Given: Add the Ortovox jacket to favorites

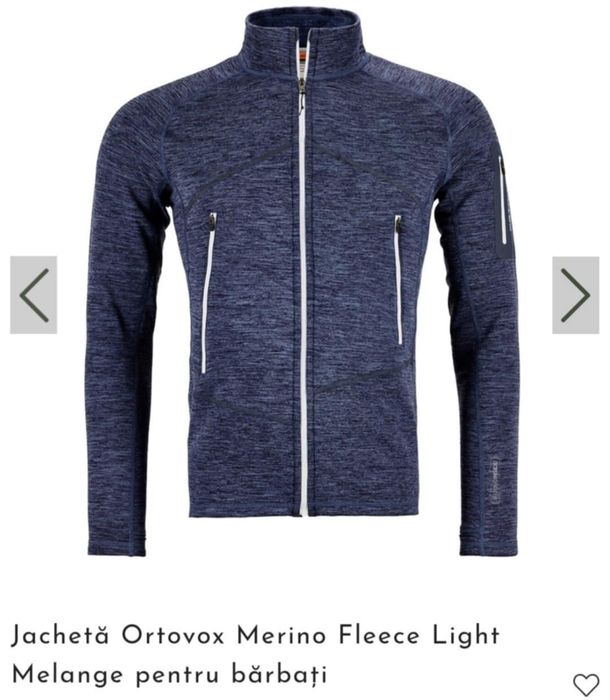Looking at the screenshot, I should [586, 684].
